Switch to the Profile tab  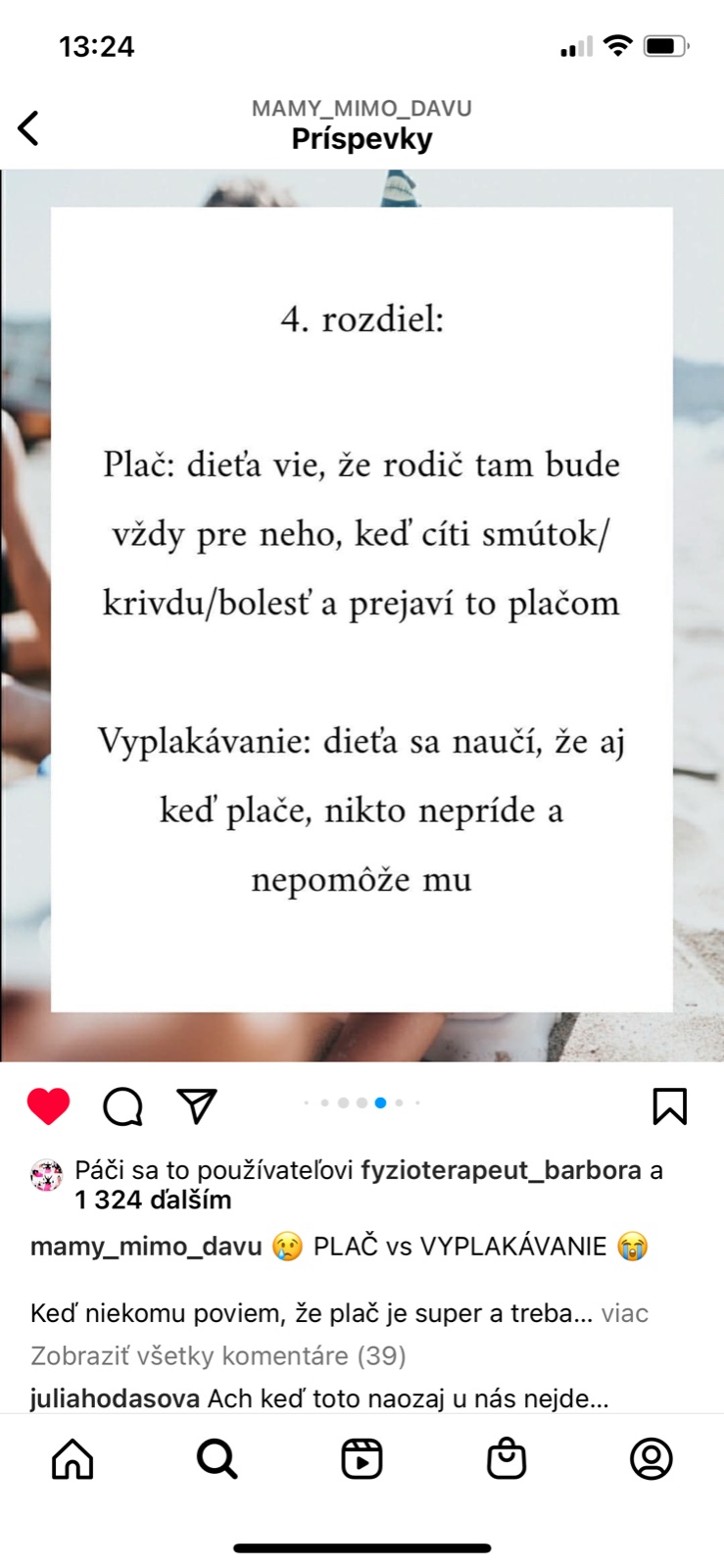(x=651, y=1458)
